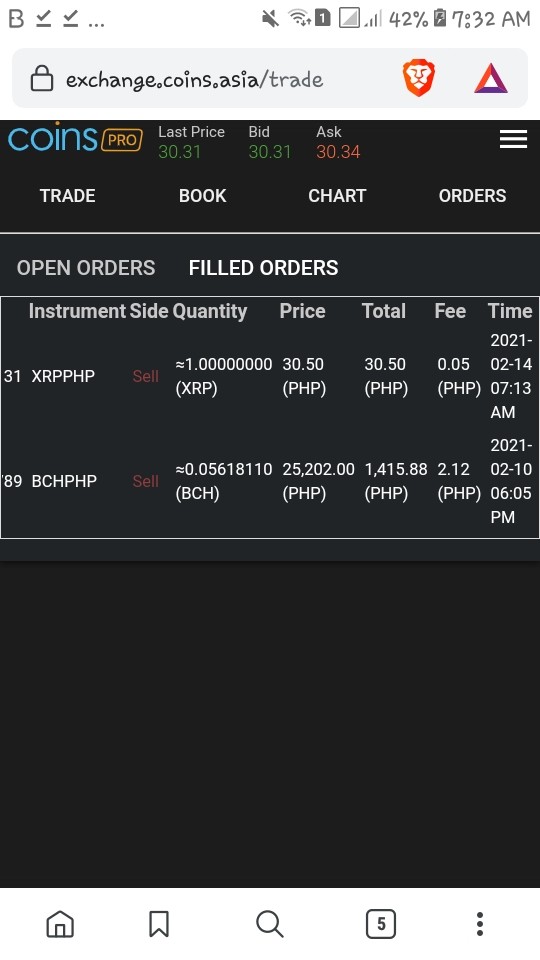Open Brave Shields lion icon

click(419, 78)
